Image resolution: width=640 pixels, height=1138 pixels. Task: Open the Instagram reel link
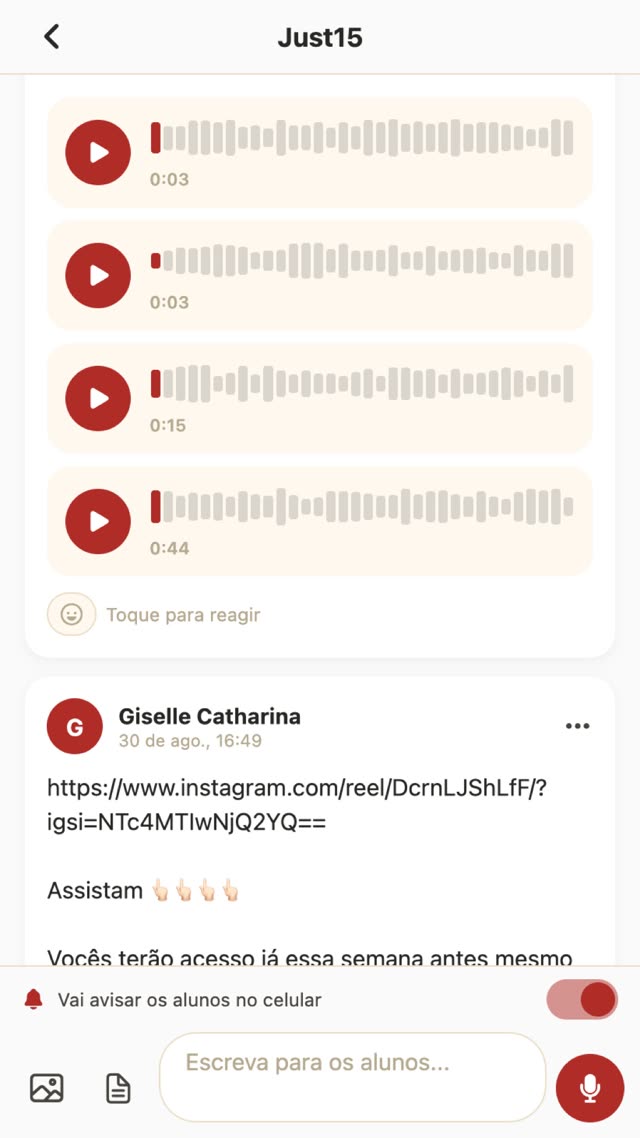pyautogui.click(x=296, y=806)
